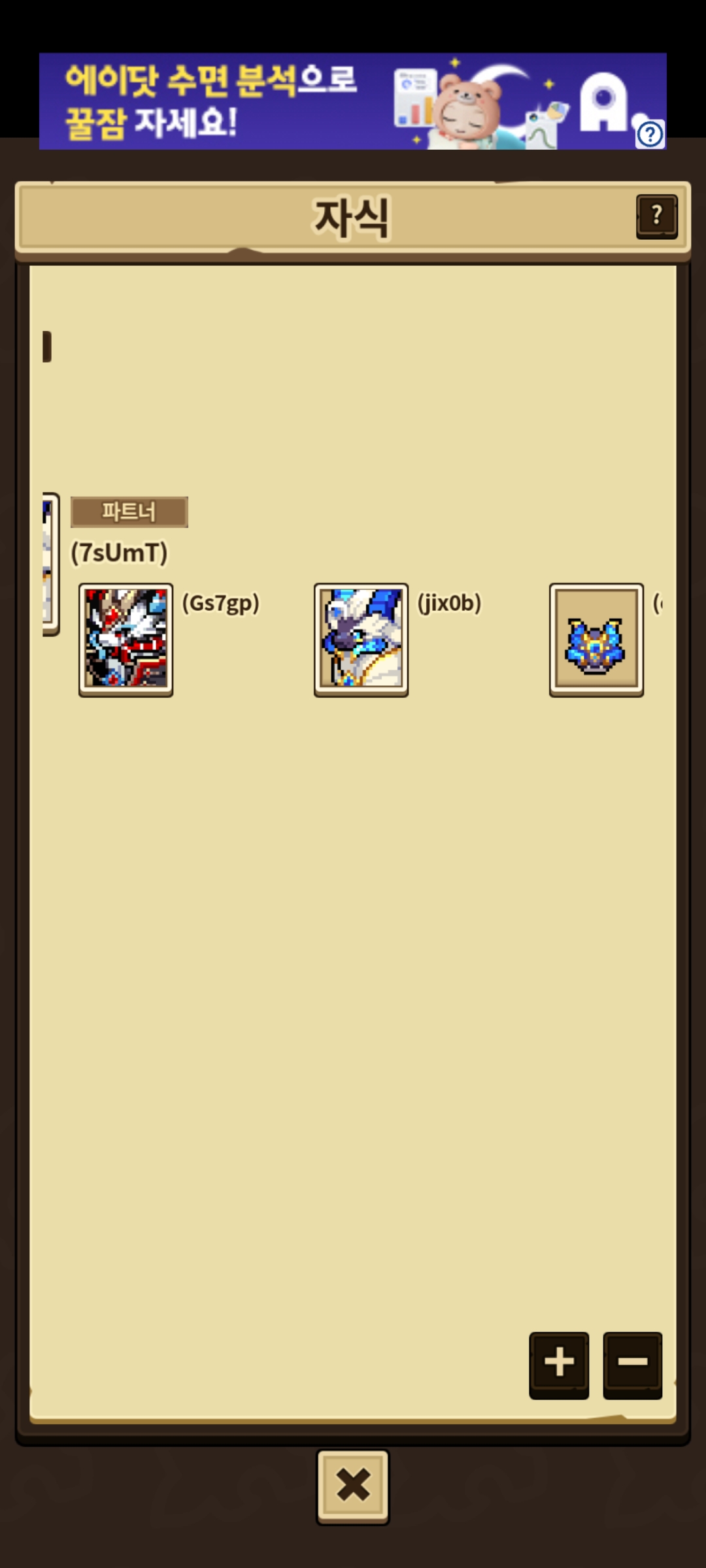
Task: Open the Gs7gp character portrait
Action: pyautogui.click(x=126, y=639)
